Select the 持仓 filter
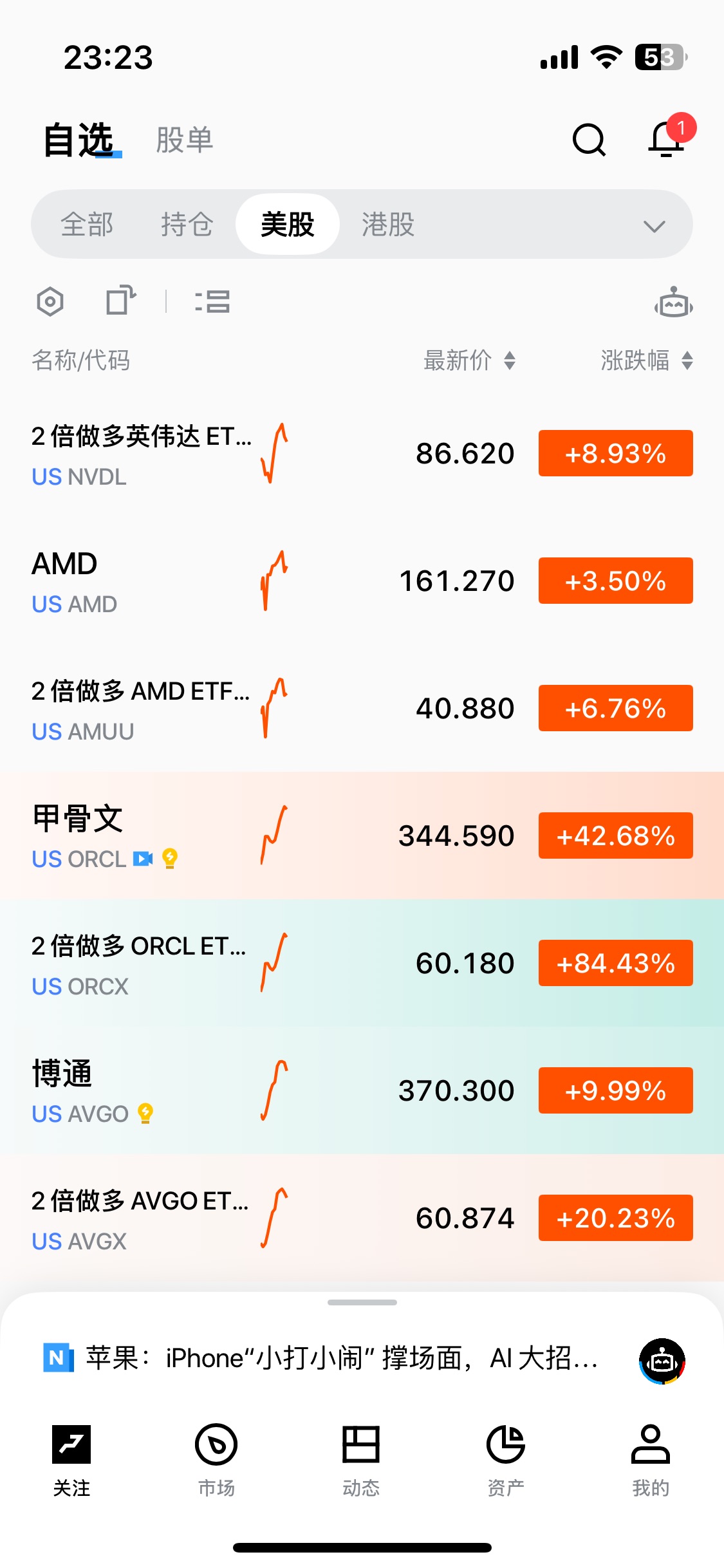 click(187, 225)
